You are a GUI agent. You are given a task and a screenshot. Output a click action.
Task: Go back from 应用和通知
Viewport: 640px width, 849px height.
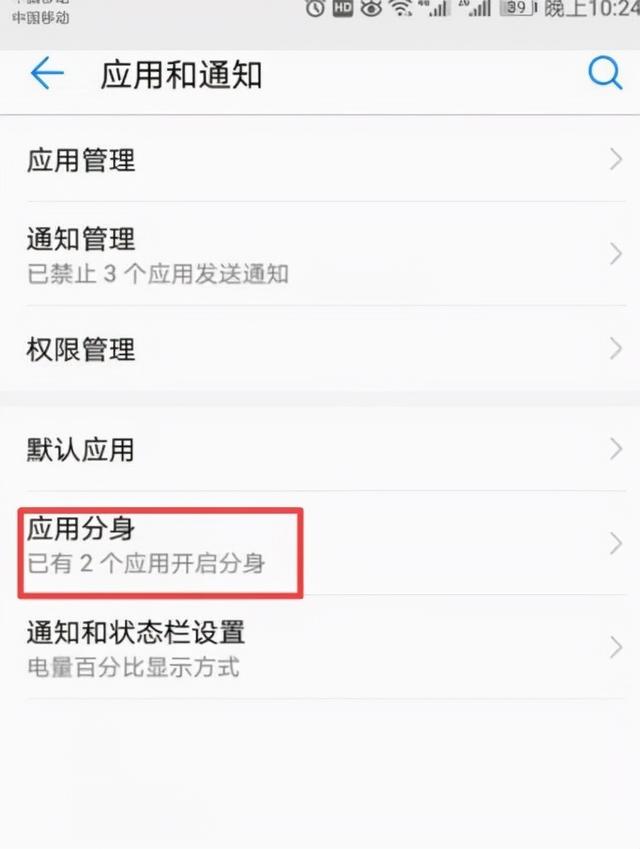[x=47, y=74]
